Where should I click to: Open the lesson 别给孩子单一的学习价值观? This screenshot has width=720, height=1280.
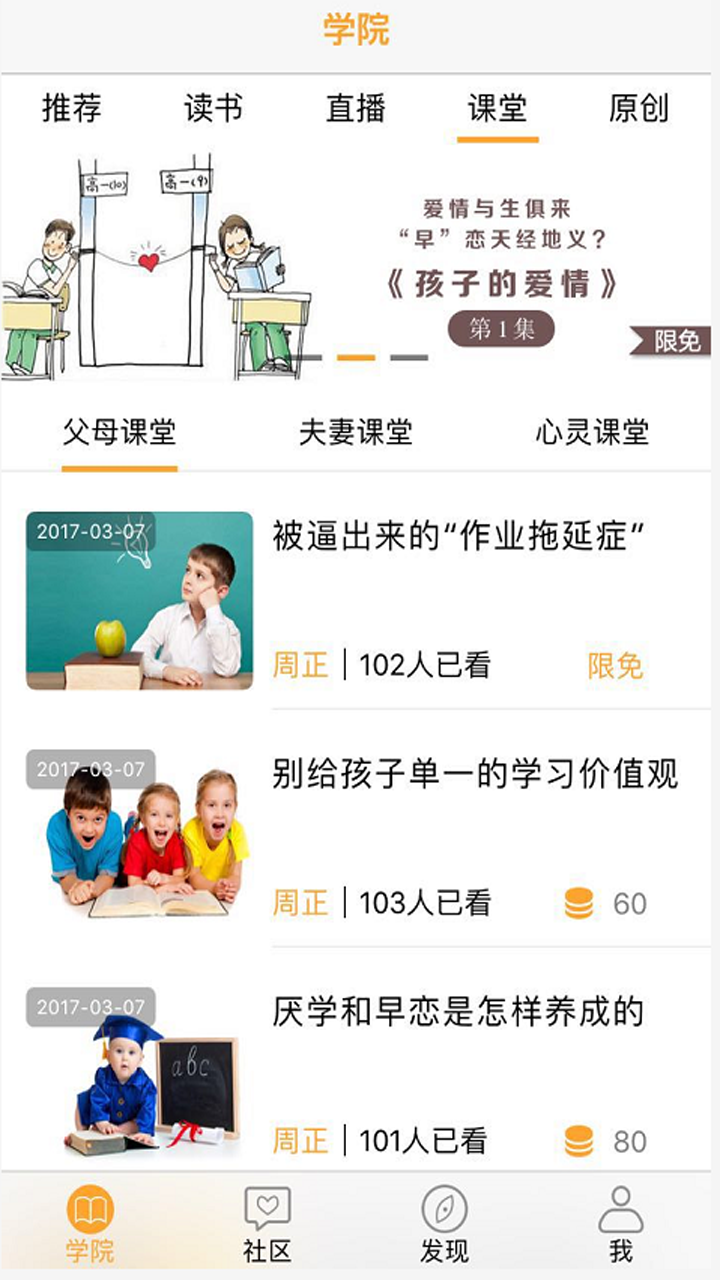coord(475,774)
